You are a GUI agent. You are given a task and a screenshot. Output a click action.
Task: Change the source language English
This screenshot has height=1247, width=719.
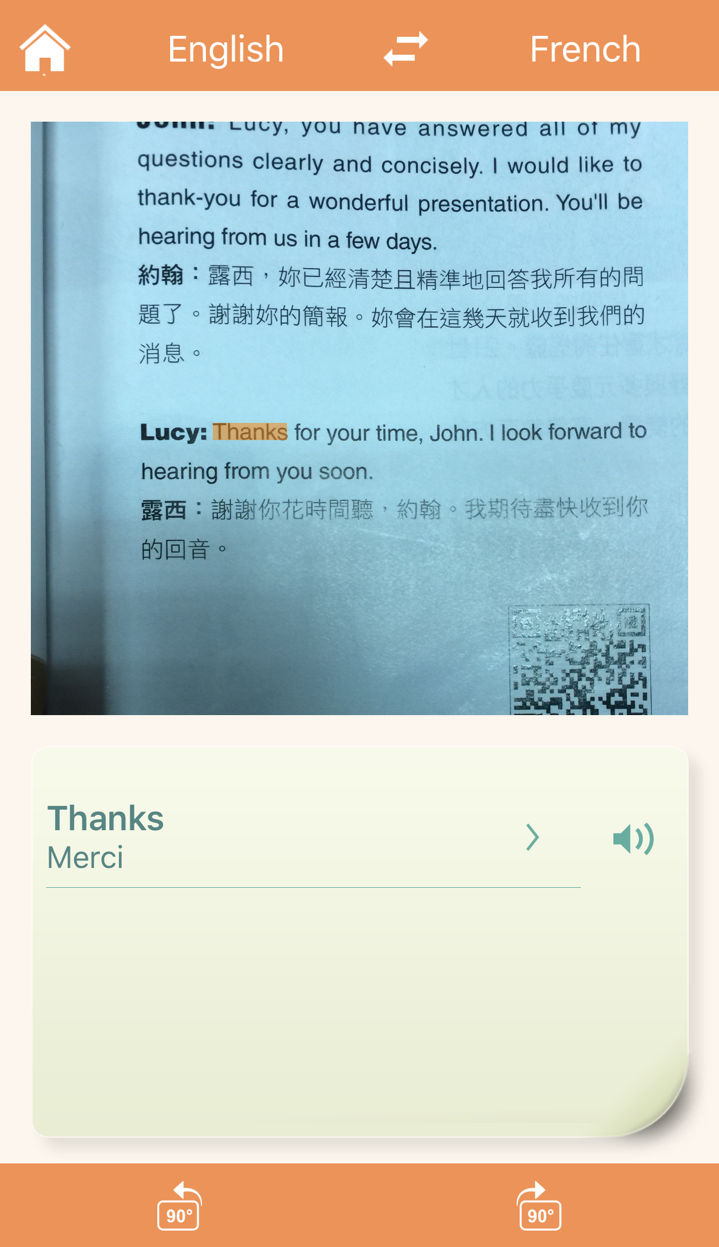(x=225, y=49)
